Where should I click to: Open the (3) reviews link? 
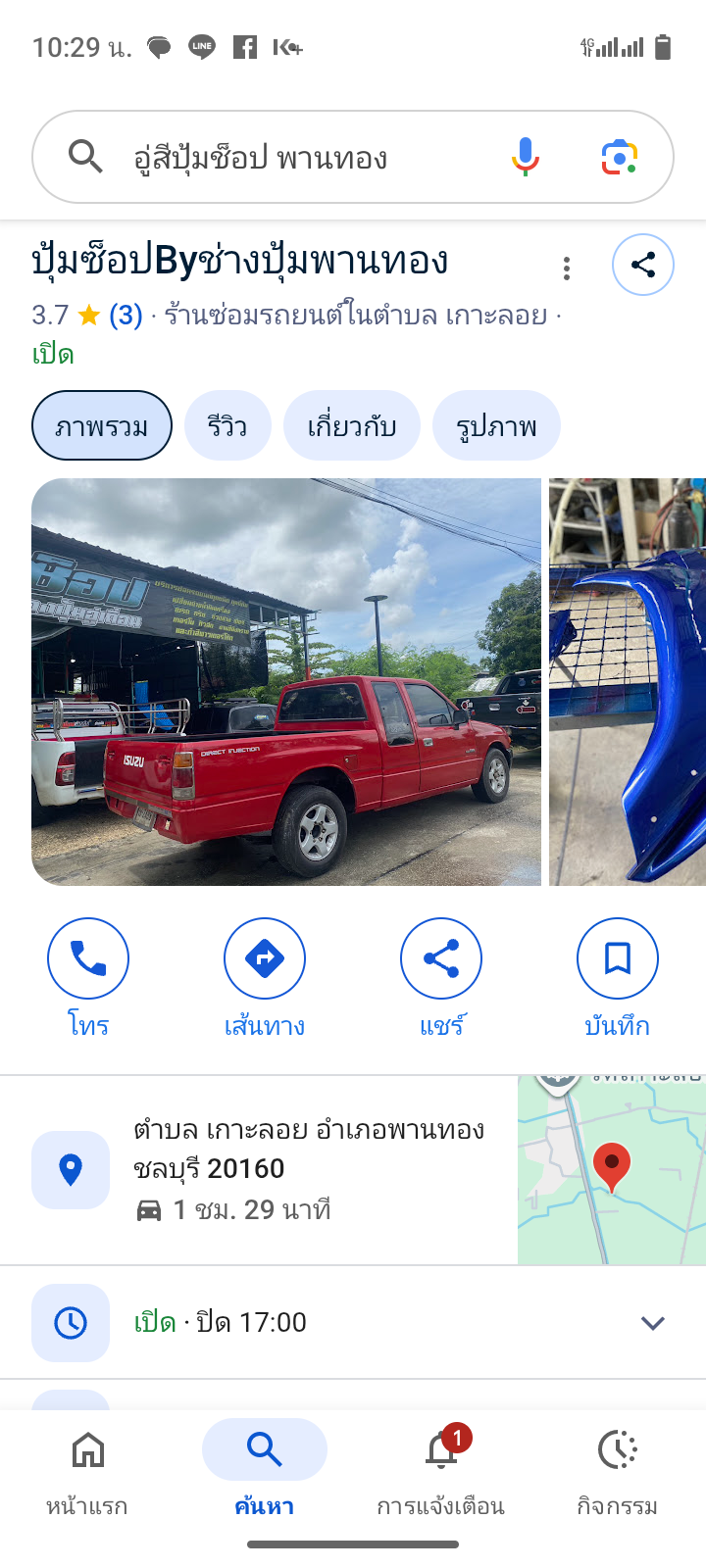pos(126,316)
